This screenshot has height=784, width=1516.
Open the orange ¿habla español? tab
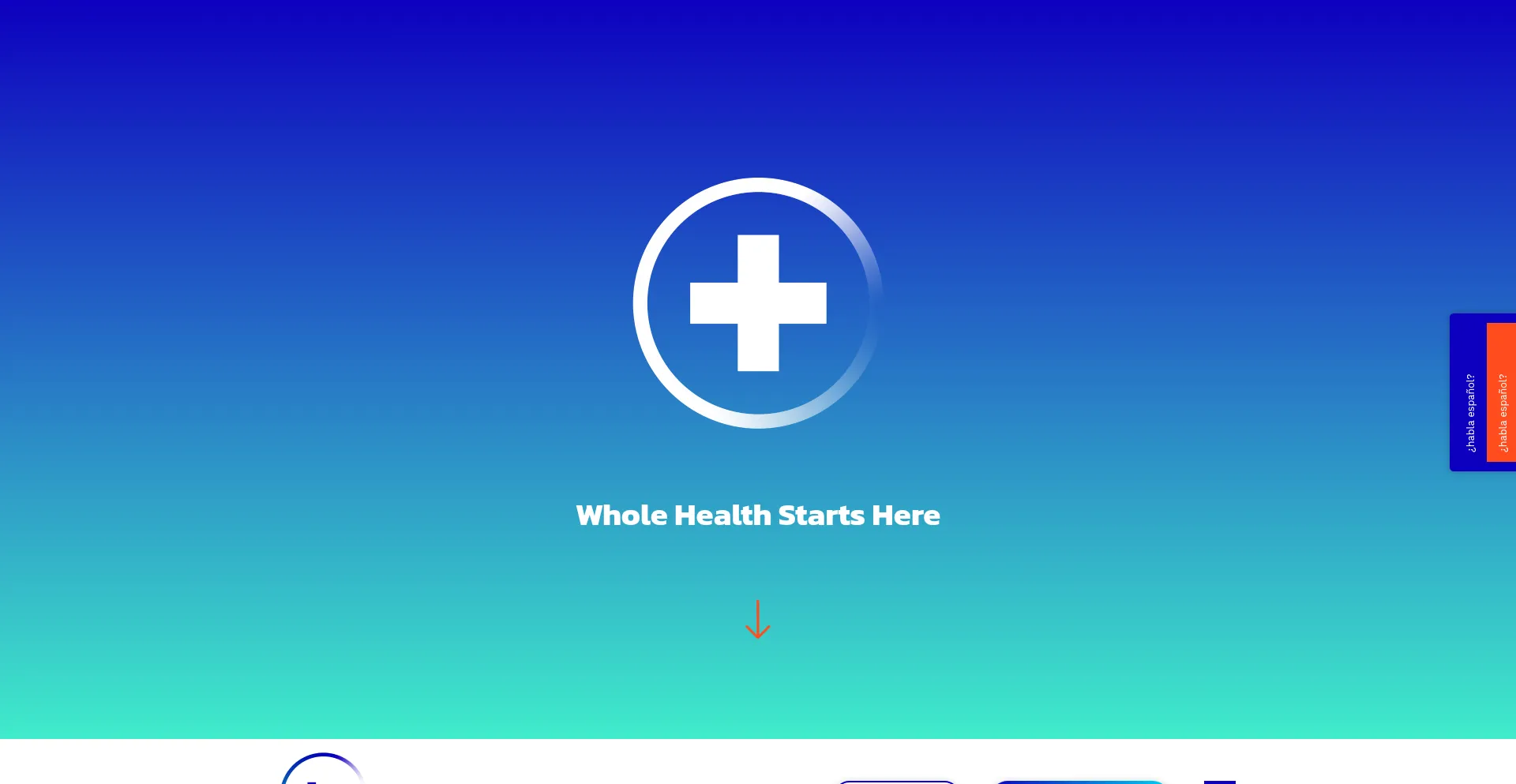[1501, 392]
